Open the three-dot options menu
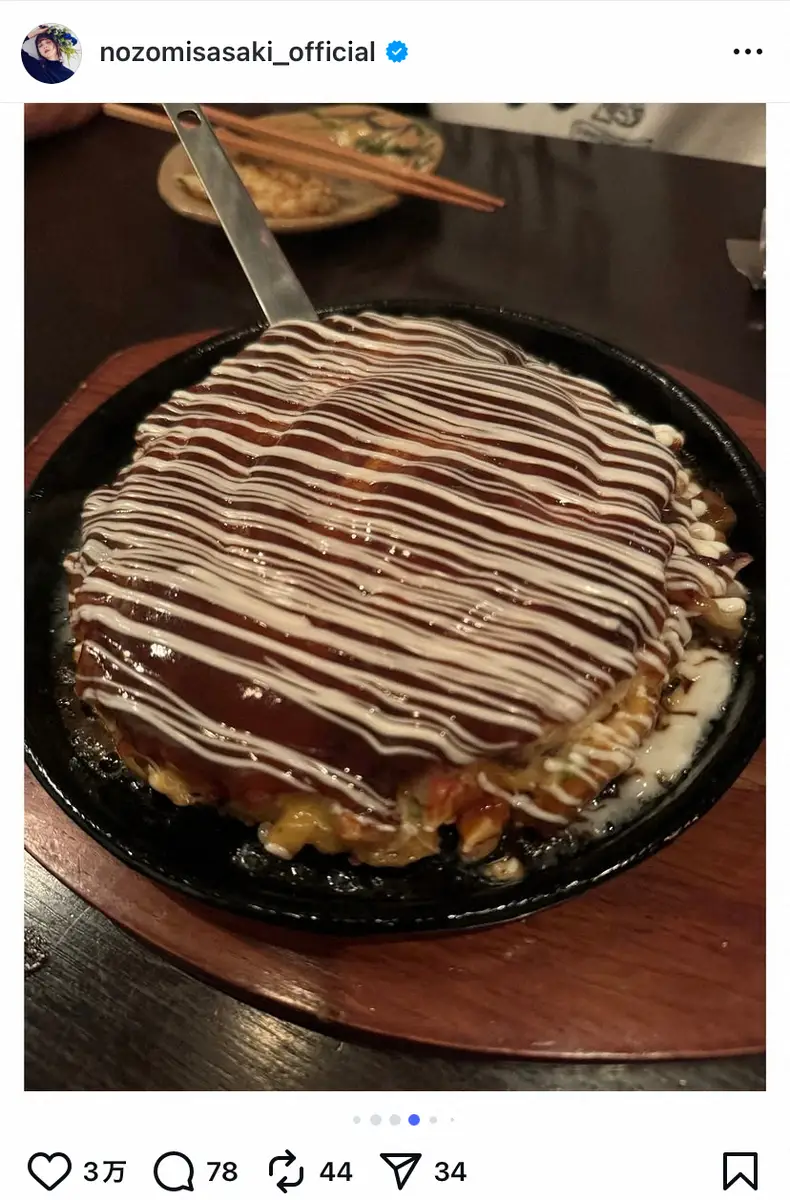 (747, 52)
